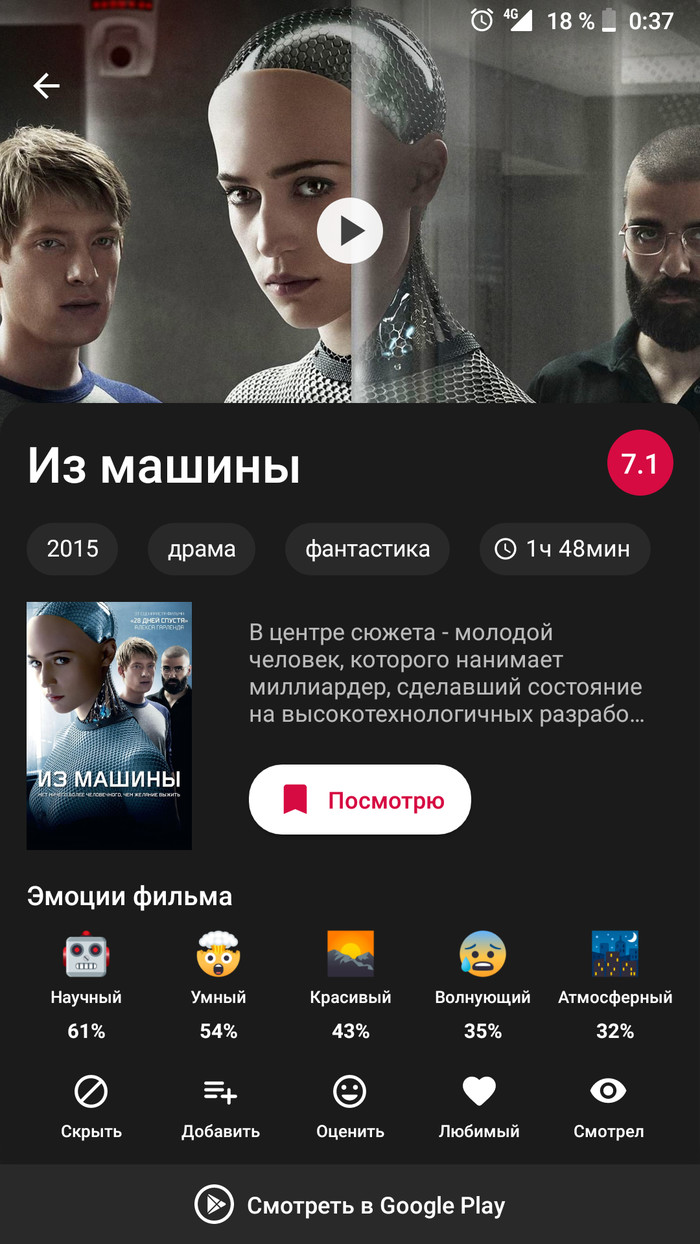
Task: Tap Добавить to add to a list
Action: 220,1108
